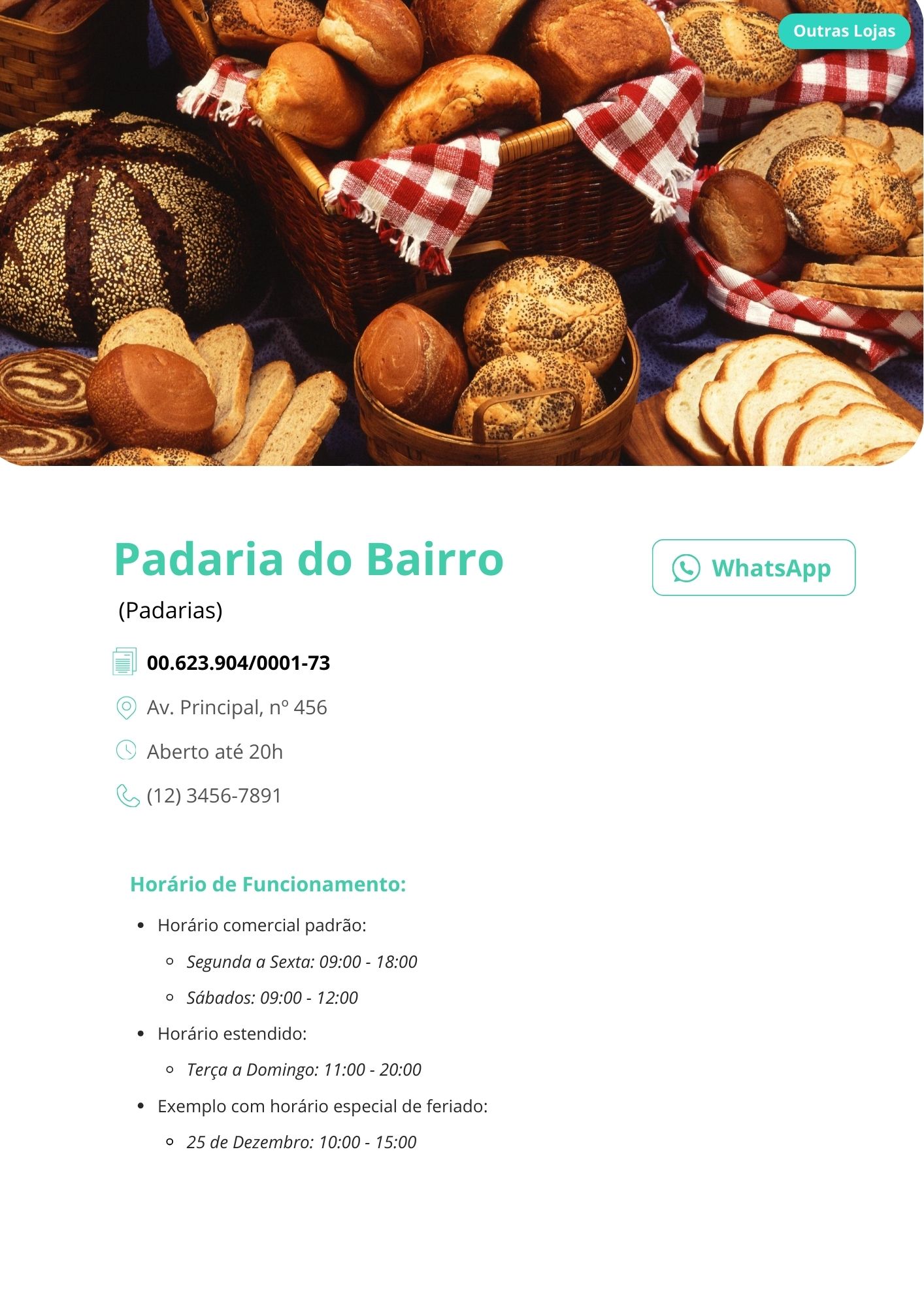Click the CNPJ number 00.623.904/0001-73
The image size is (924, 1307).
point(239,663)
